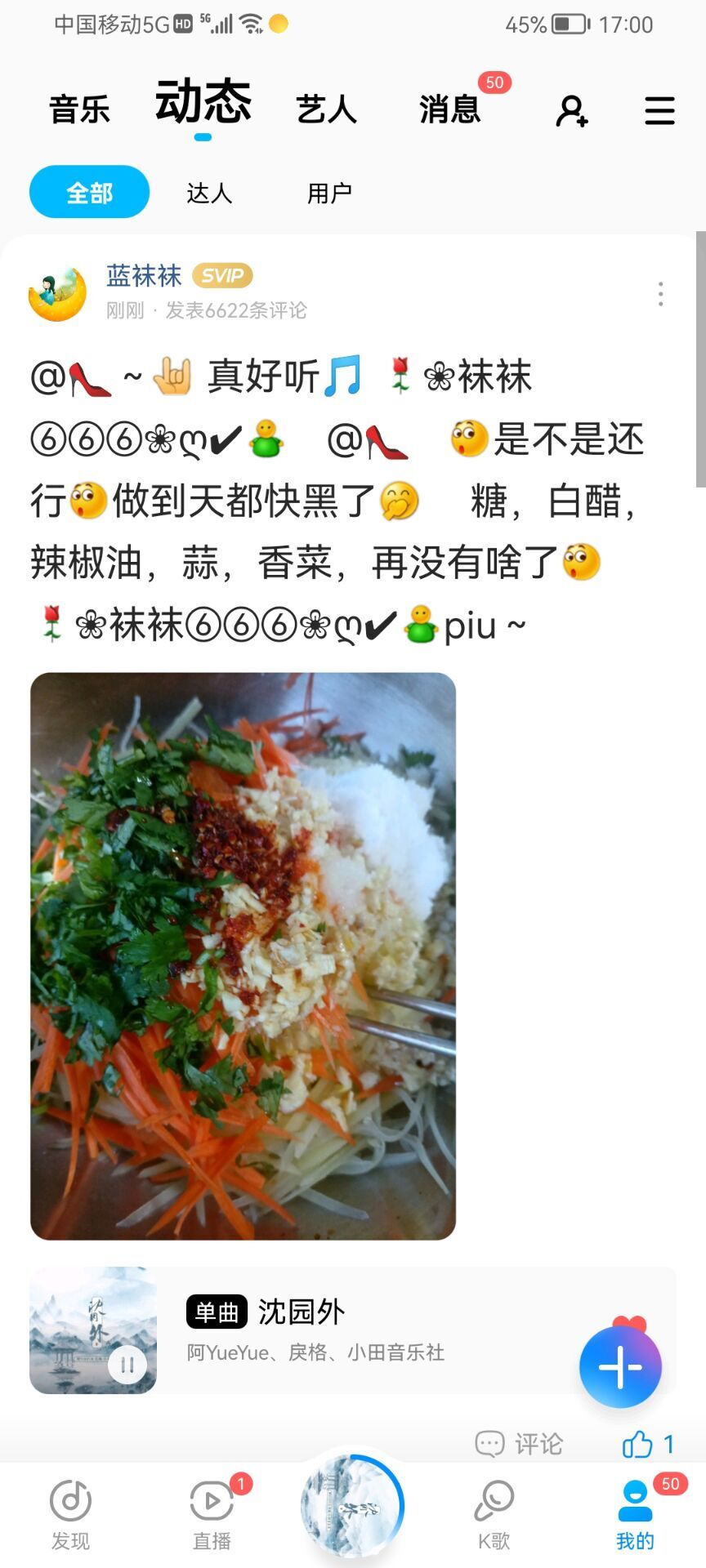Like 蓝袜袜's post
The height and width of the screenshot is (1568, 706).
[647, 1444]
